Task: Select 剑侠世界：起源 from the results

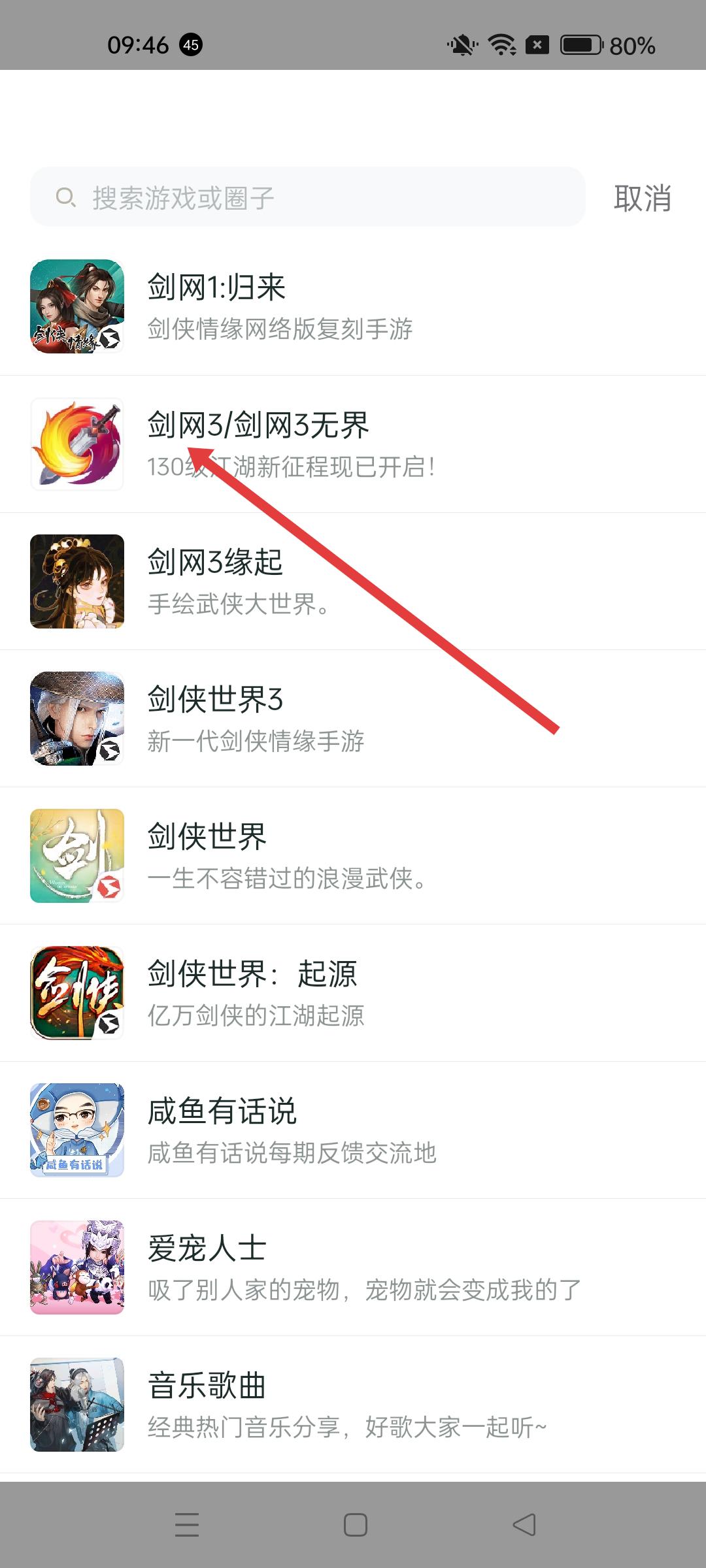Action: (353, 993)
